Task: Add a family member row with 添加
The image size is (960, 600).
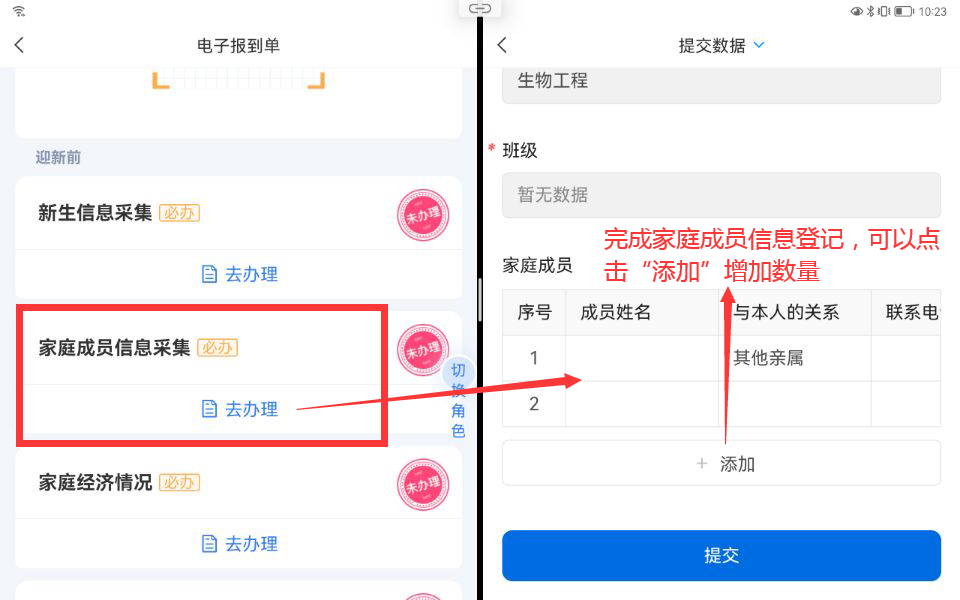Action: click(722, 464)
